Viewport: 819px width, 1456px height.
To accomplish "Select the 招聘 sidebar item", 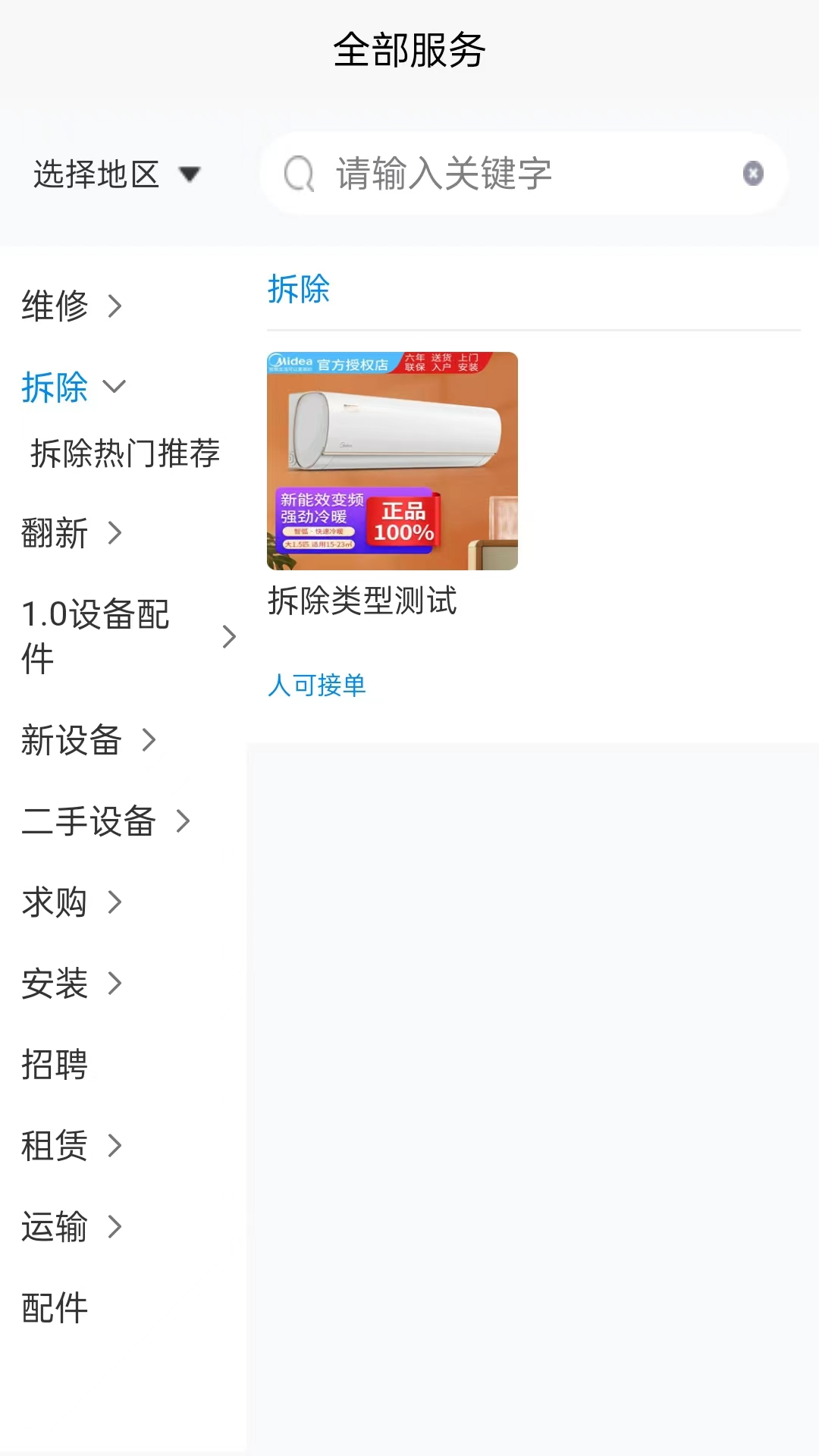I will (x=54, y=1064).
